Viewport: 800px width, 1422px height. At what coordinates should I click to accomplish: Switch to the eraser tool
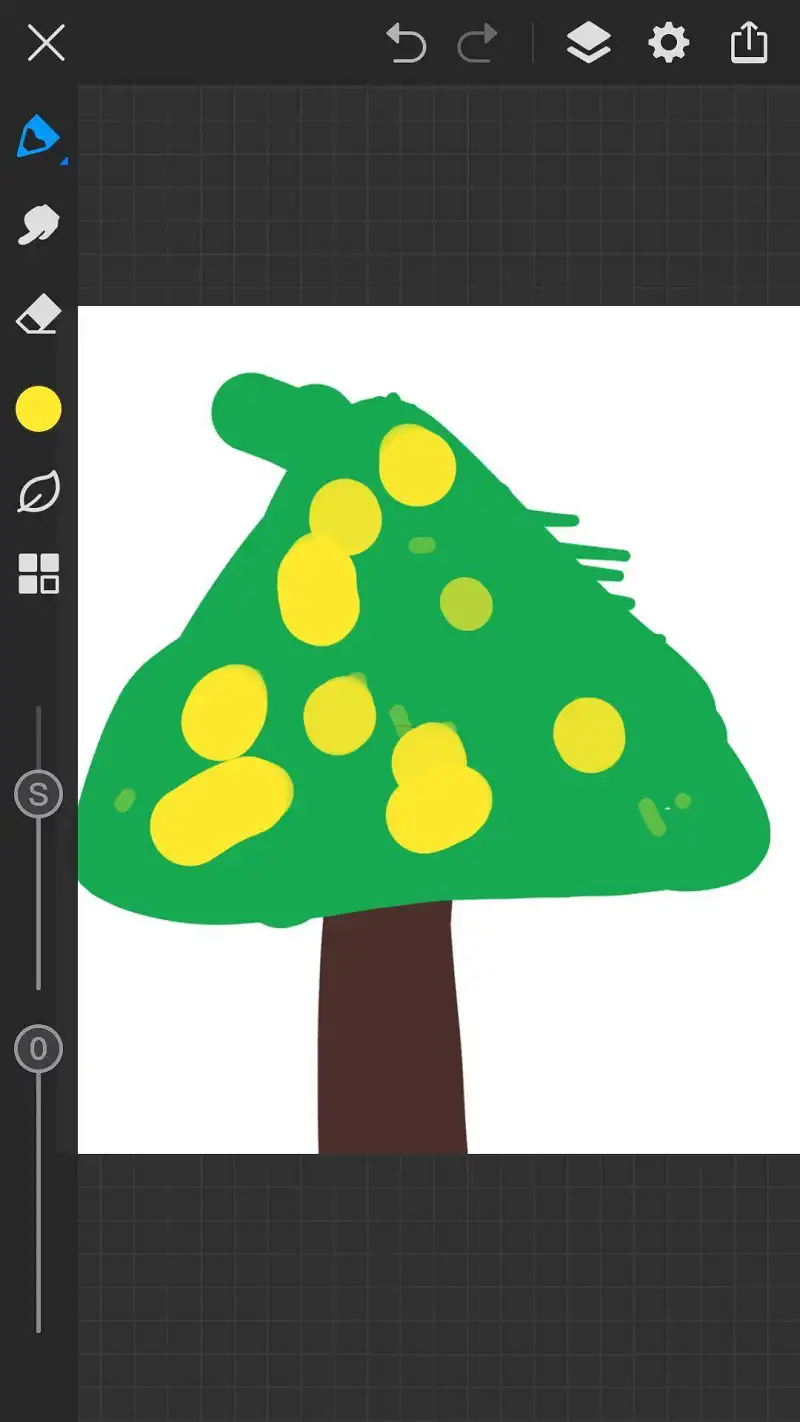coord(39,316)
